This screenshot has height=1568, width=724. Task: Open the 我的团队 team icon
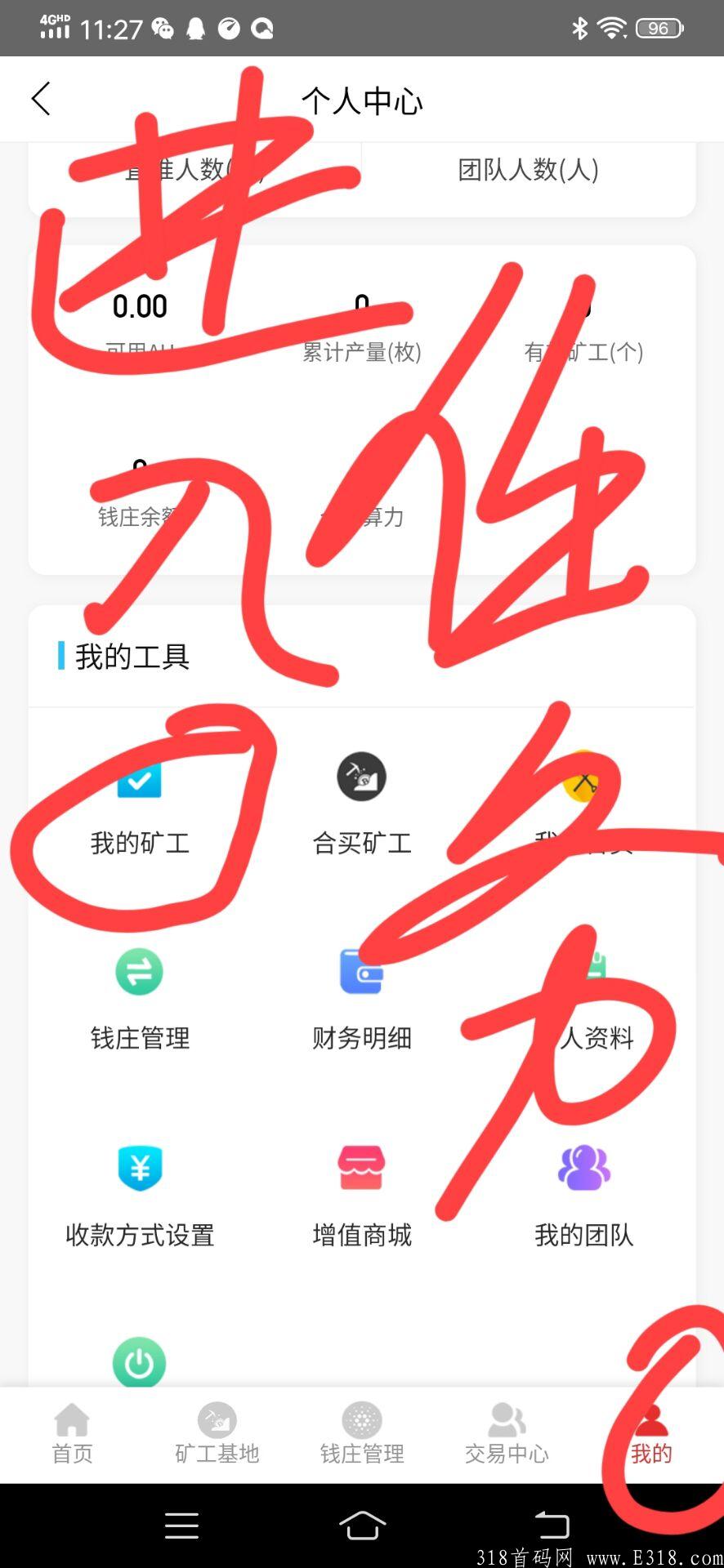tap(583, 1168)
